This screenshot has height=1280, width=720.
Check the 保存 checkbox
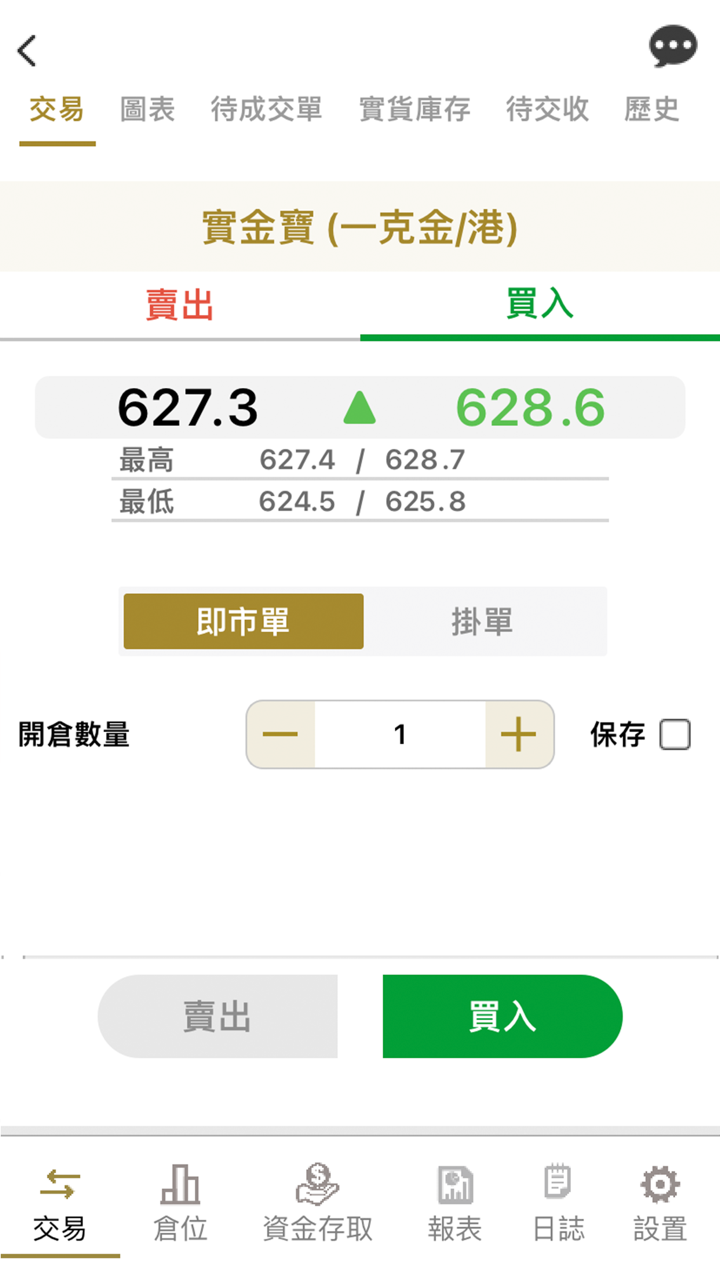click(x=675, y=735)
